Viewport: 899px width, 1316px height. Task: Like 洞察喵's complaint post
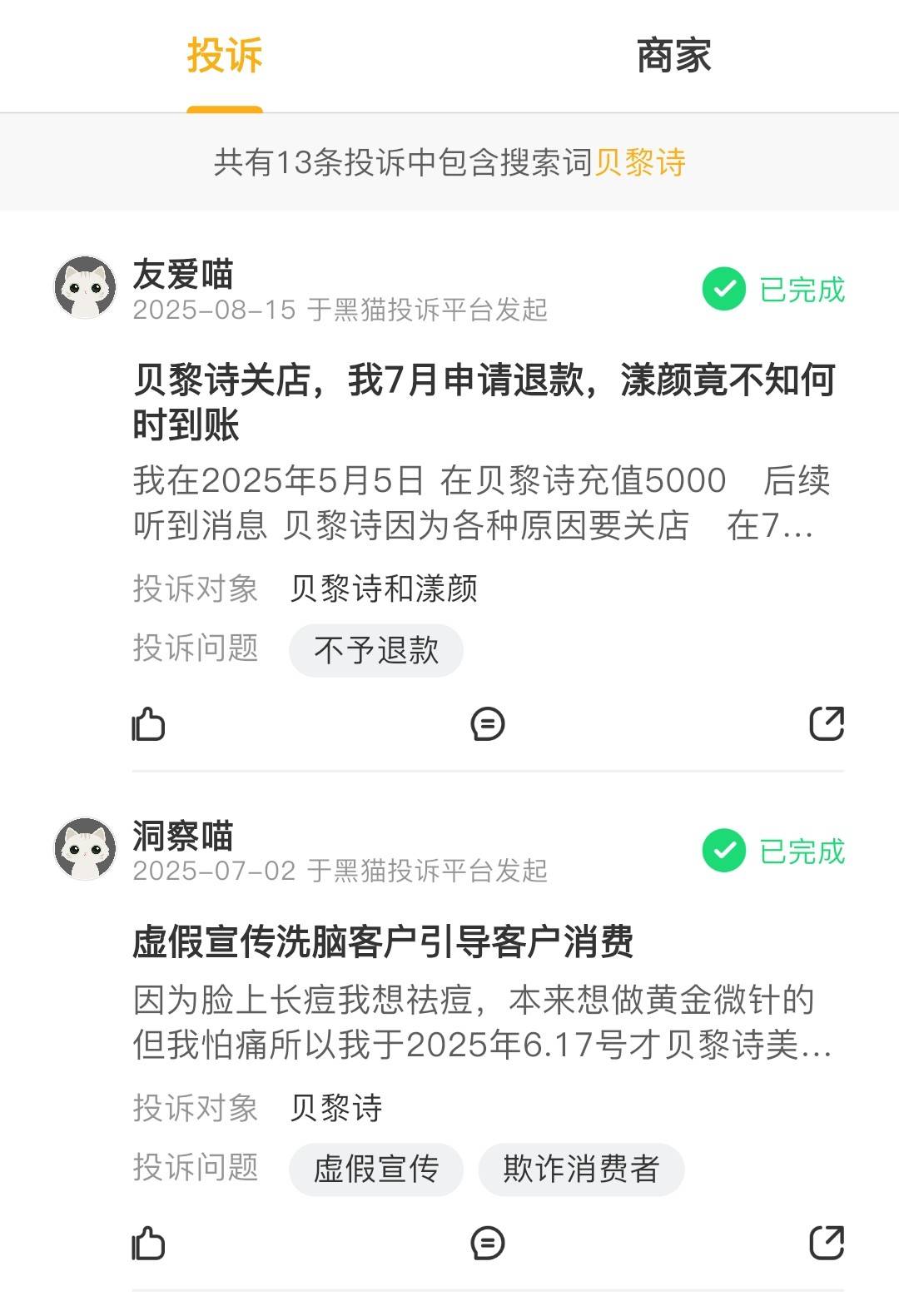click(149, 1244)
